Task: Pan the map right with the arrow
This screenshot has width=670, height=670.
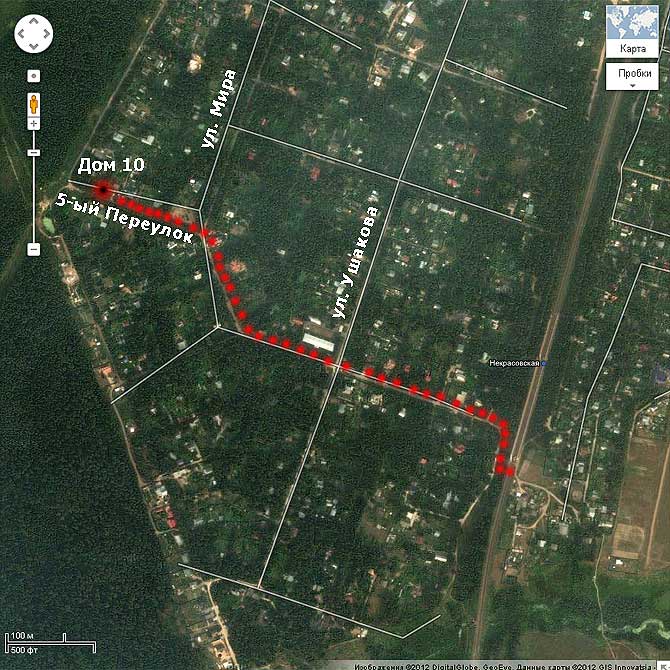Action: pyautogui.click(x=45, y=35)
